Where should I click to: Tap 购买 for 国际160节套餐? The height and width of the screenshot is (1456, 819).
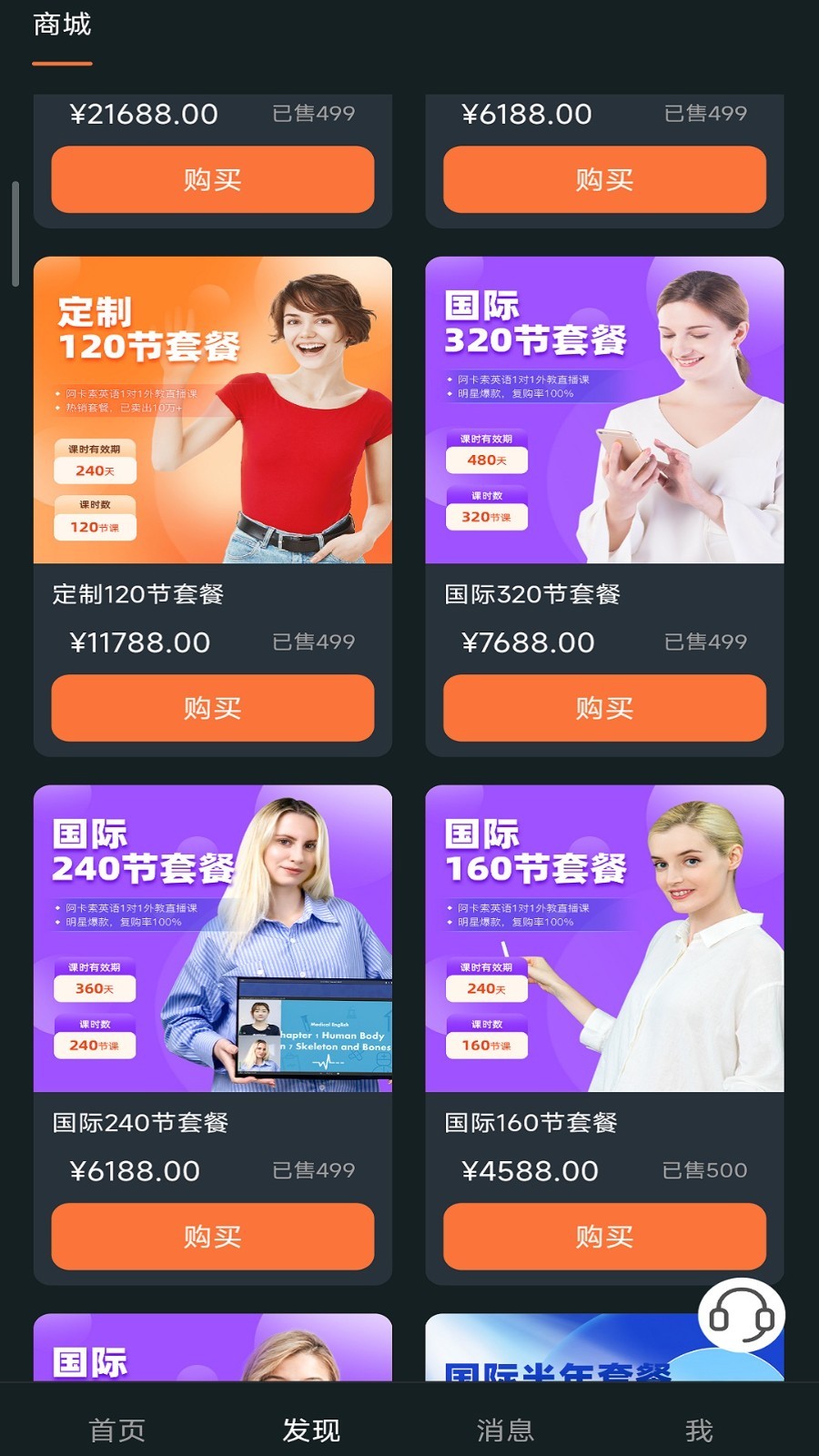(x=604, y=1236)
